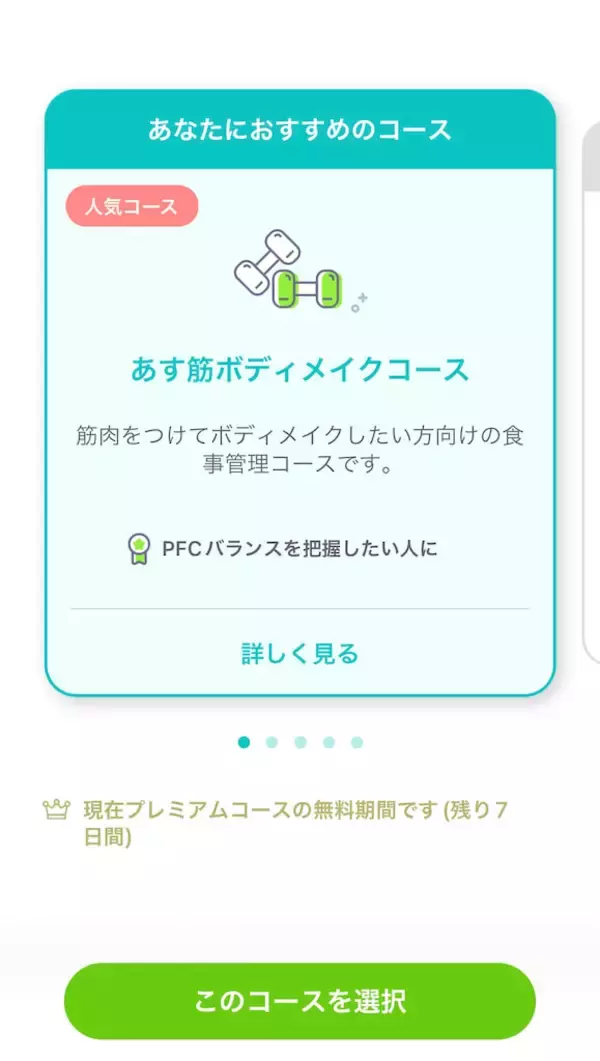Select this course with このコースを選択
The image size is (600, 1061).
tap(300, 1001)
